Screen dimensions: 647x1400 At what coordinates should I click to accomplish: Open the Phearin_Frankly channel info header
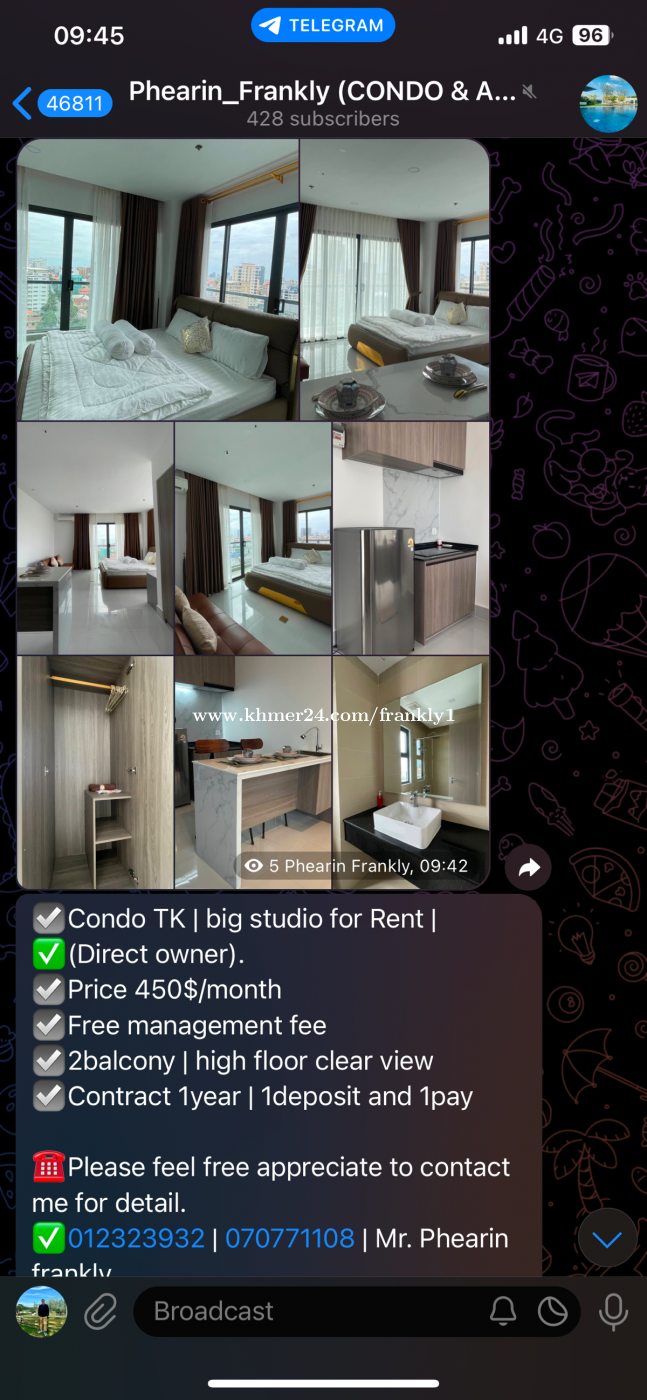tap(322, 104)
